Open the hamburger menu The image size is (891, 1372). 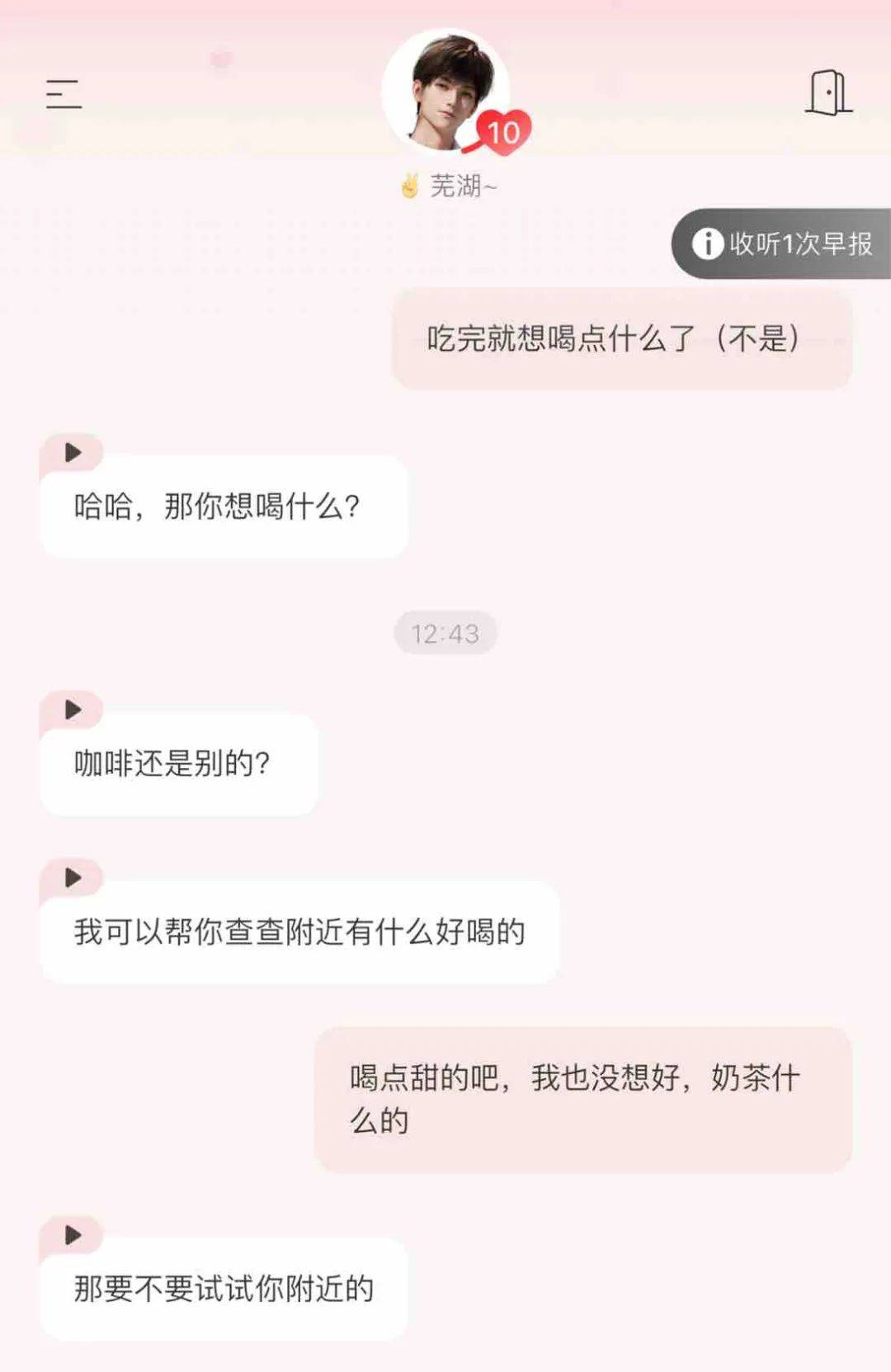tap(64, 94)
